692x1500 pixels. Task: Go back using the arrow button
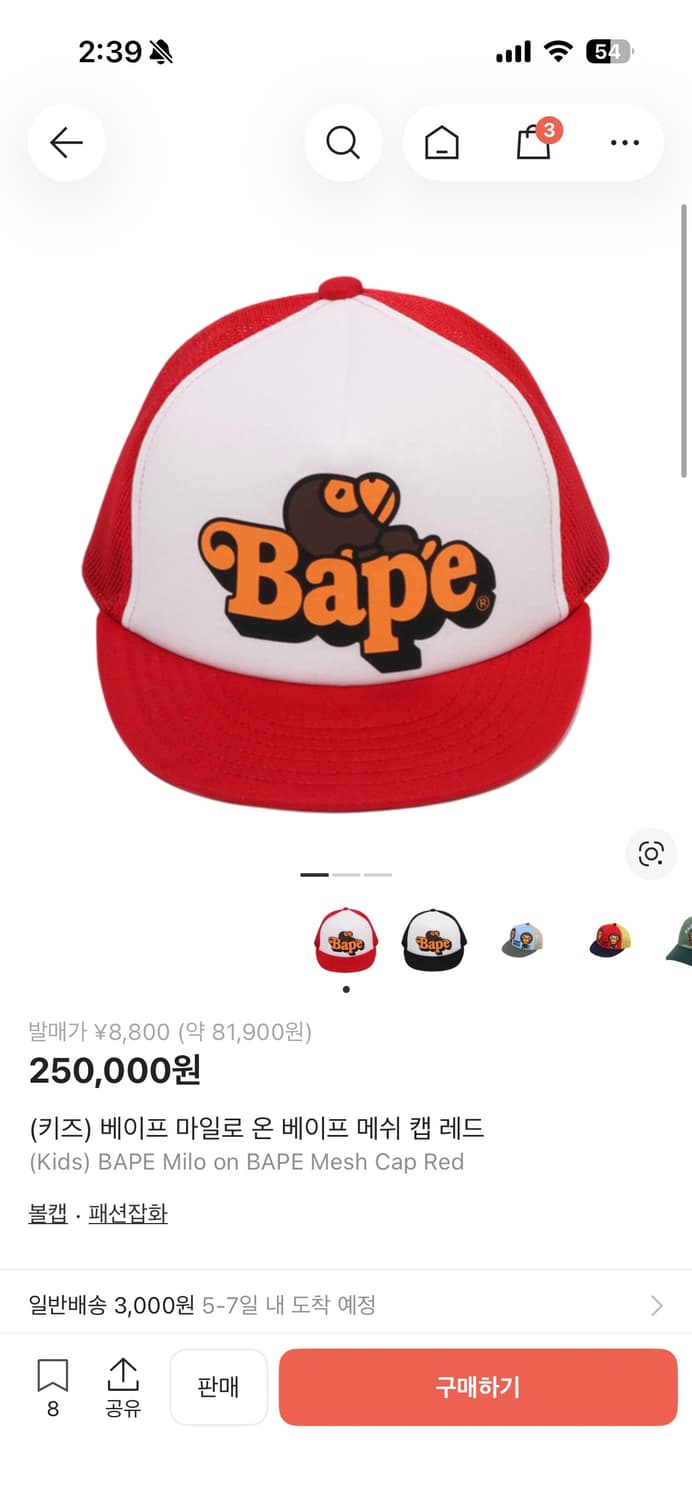point(66,143)
